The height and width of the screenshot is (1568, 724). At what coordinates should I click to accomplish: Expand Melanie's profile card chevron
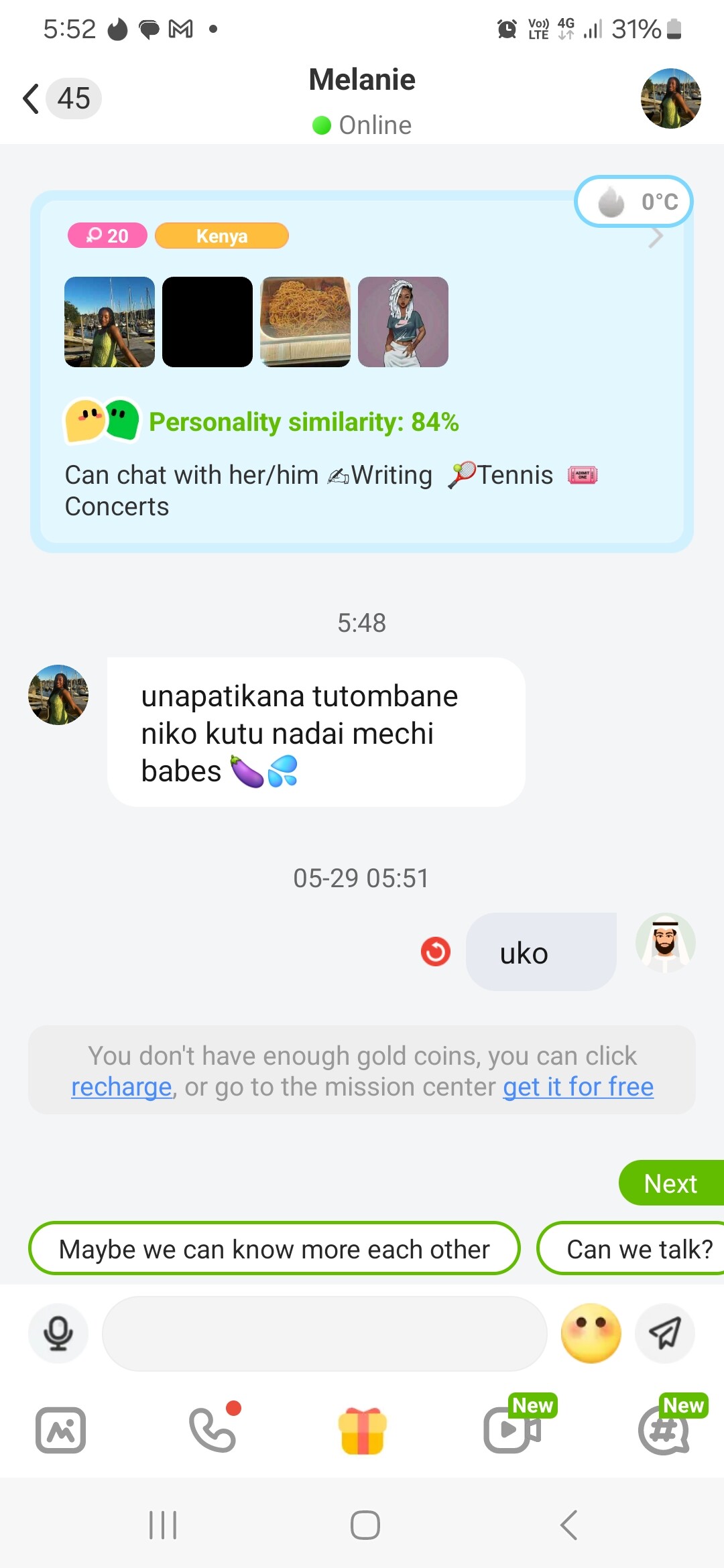coord(656,237)
